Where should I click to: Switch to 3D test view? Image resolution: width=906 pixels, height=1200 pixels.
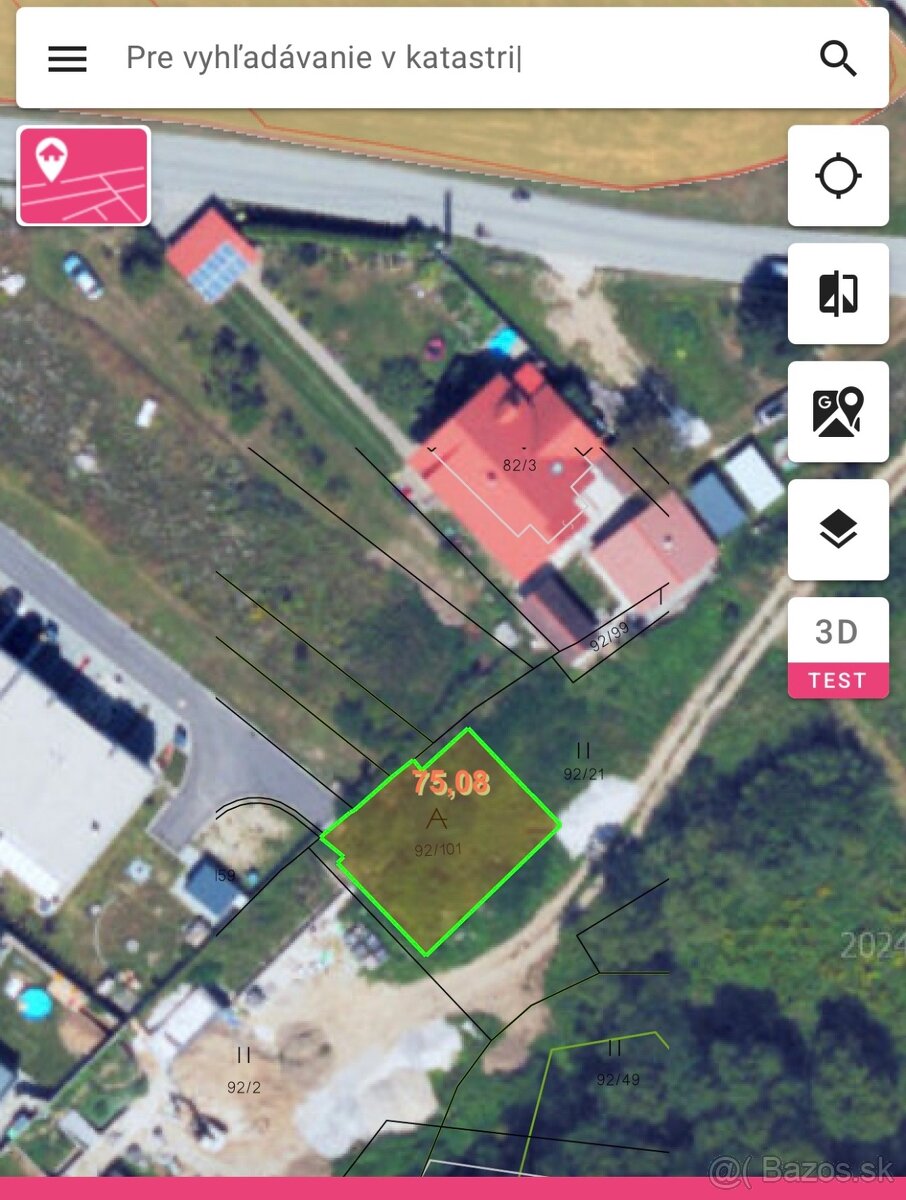click(838, 647)
